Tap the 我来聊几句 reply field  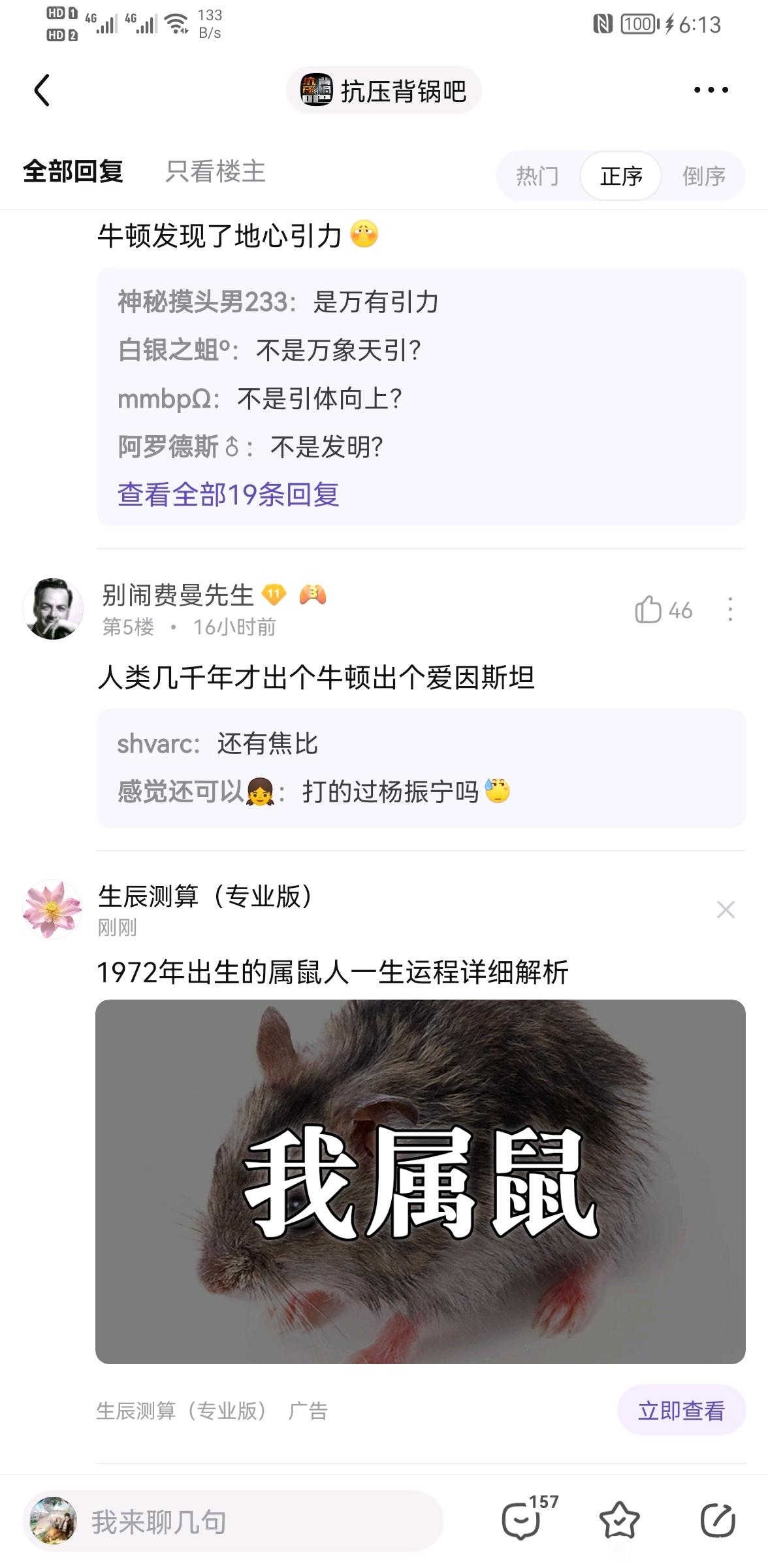[x=261, y=1522]
